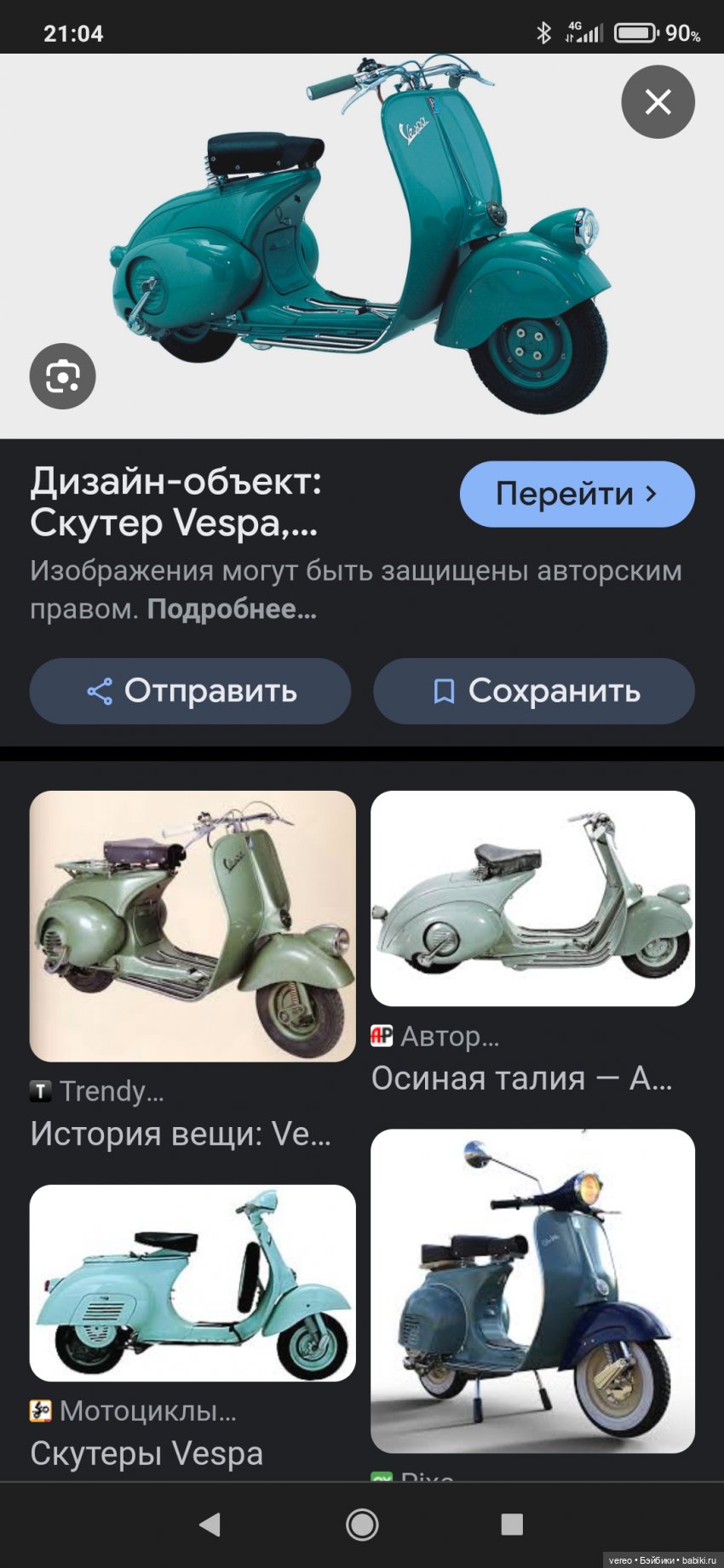The height and width of the screenshot is (1568, 724).
Task: Open the История вещи Trendy result
Action: pos(192,926)
